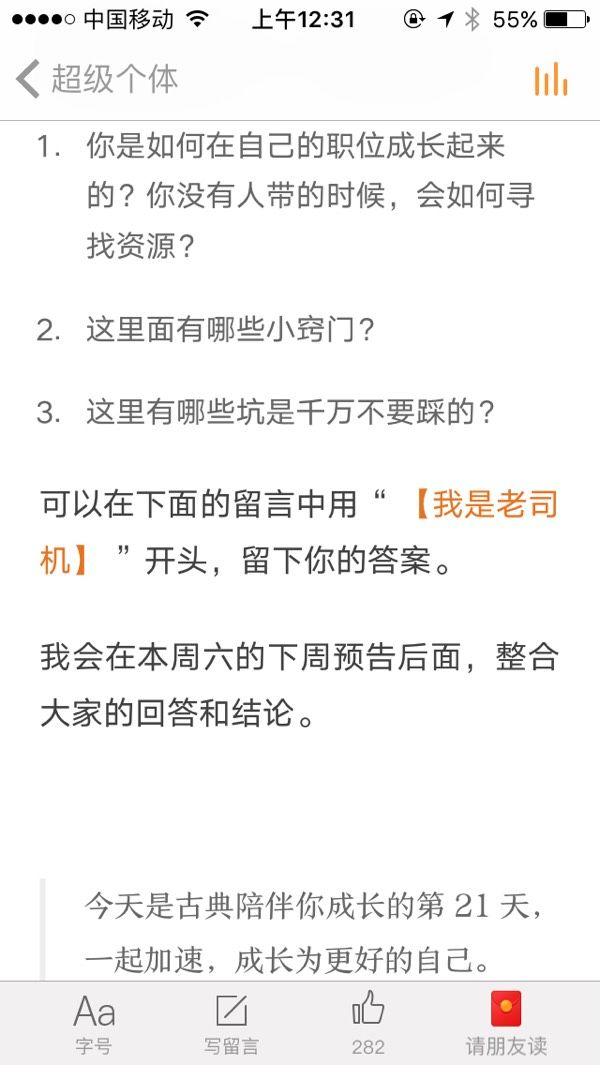
Task: Go back to 超级个体
Action: click(x=97, y=79)
